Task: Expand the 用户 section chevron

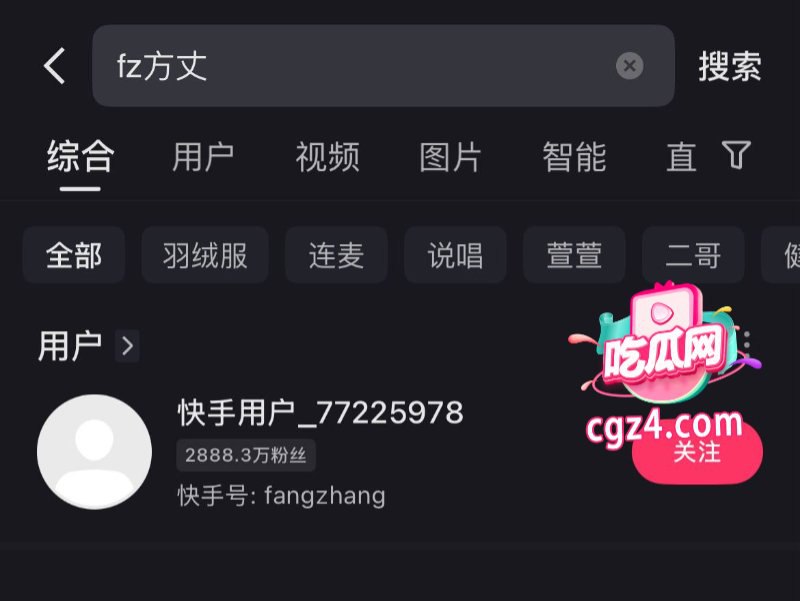Action: click(127, 346)
